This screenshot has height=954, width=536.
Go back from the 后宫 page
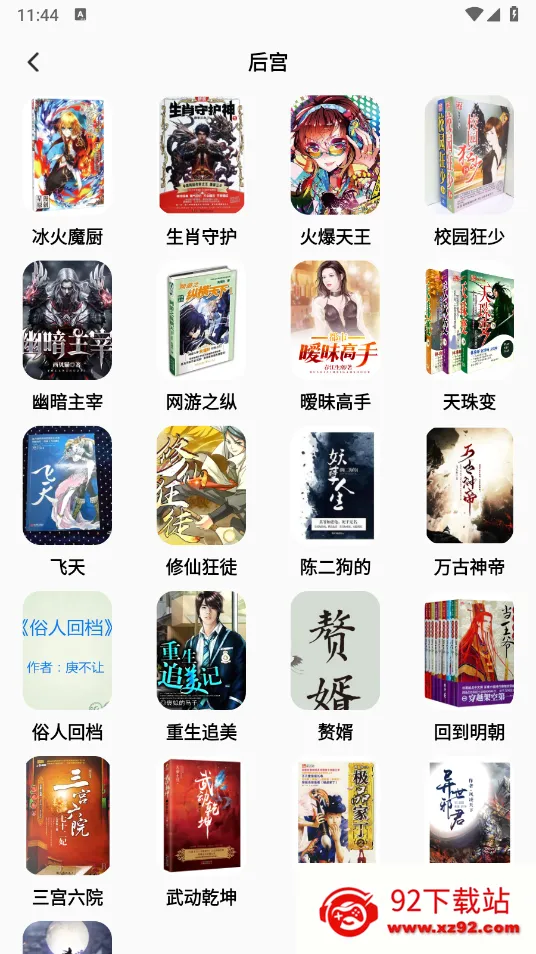click(33, 62)
